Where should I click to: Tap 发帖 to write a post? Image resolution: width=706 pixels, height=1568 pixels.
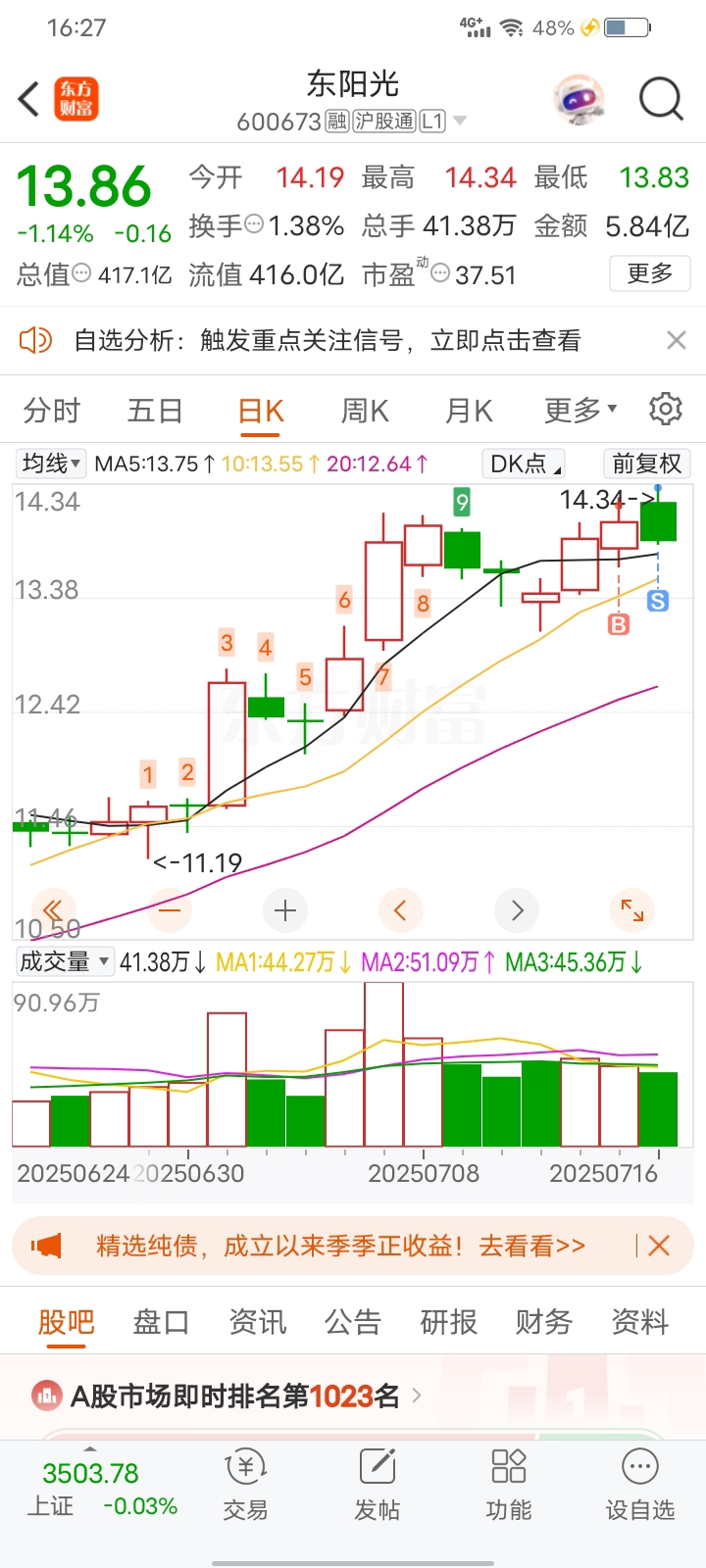[x=378, y=1486]
